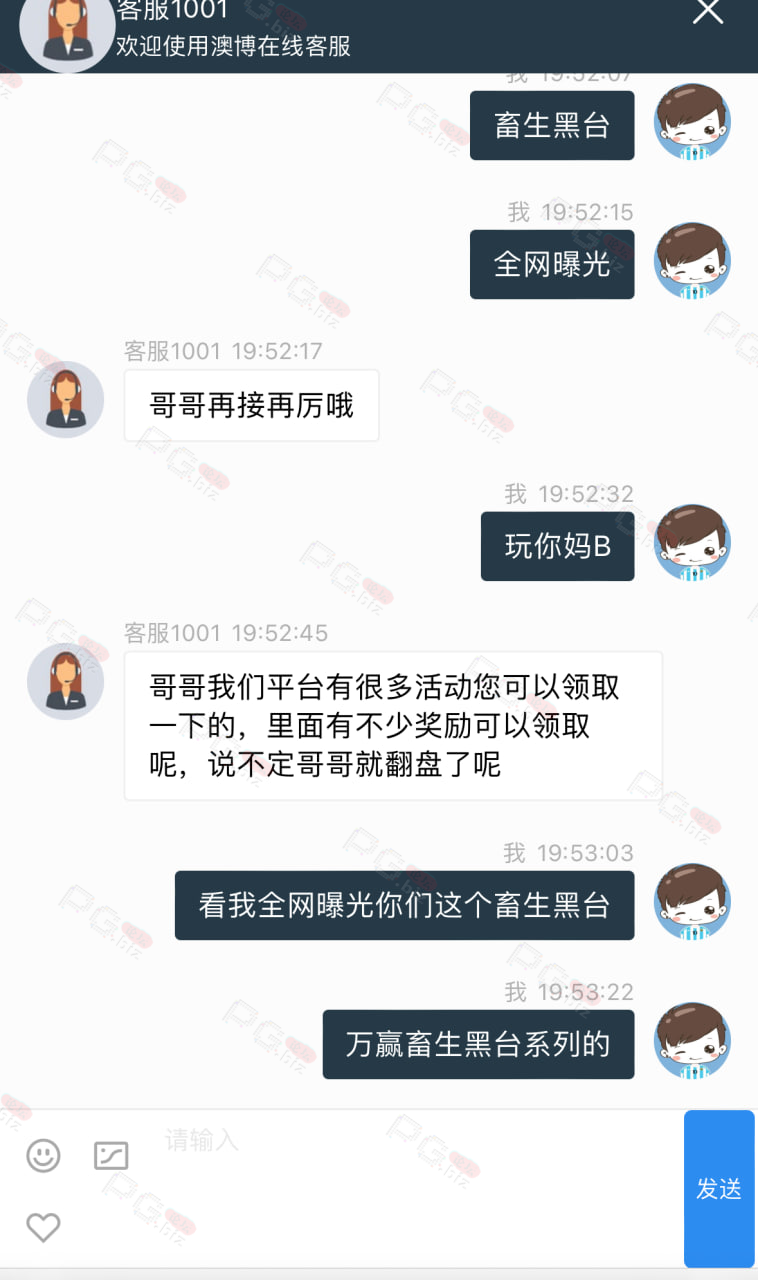Open the emoji picker
758x1280 pixels.
click(43, 1155)
